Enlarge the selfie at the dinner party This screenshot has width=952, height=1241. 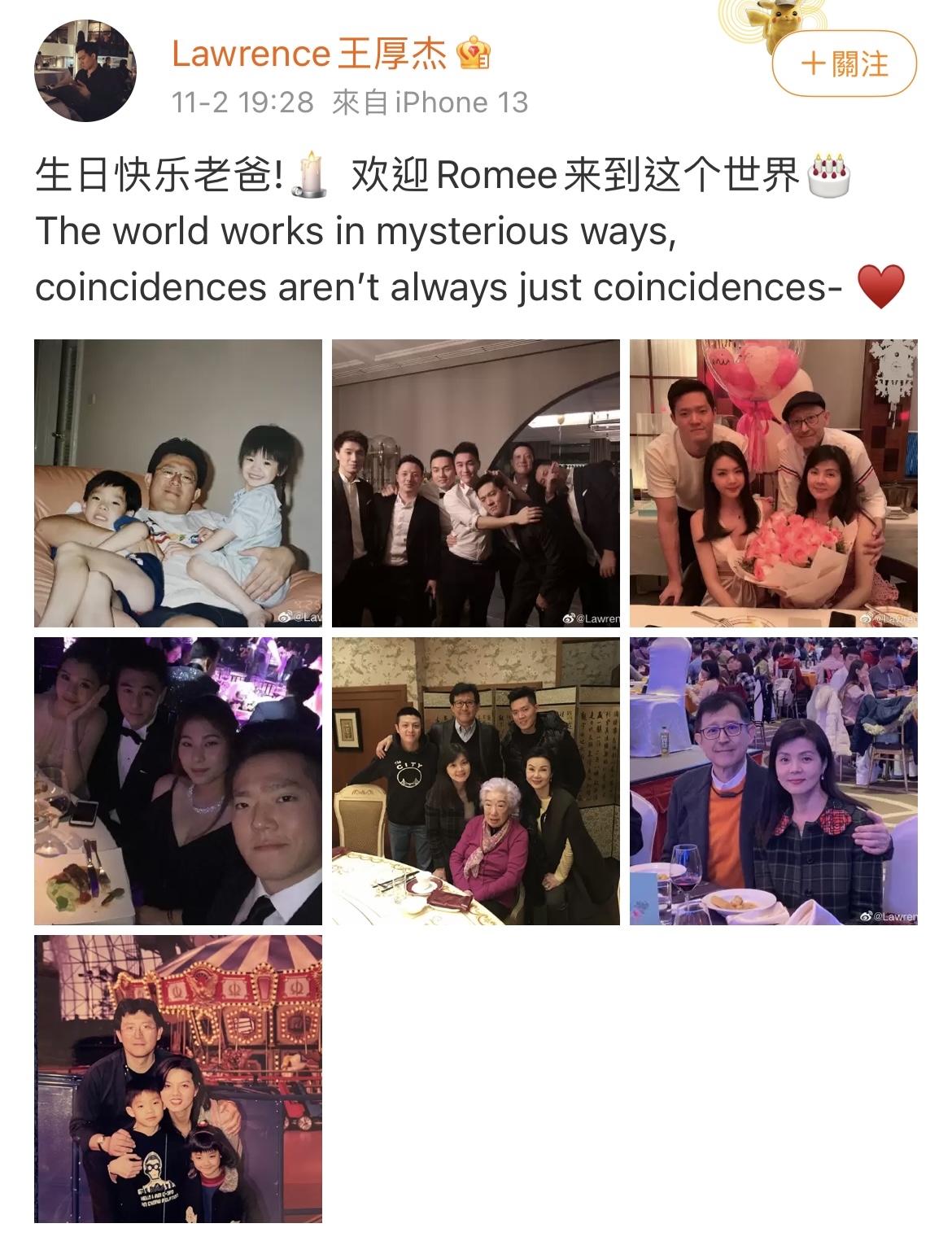[x=178, y=780]
